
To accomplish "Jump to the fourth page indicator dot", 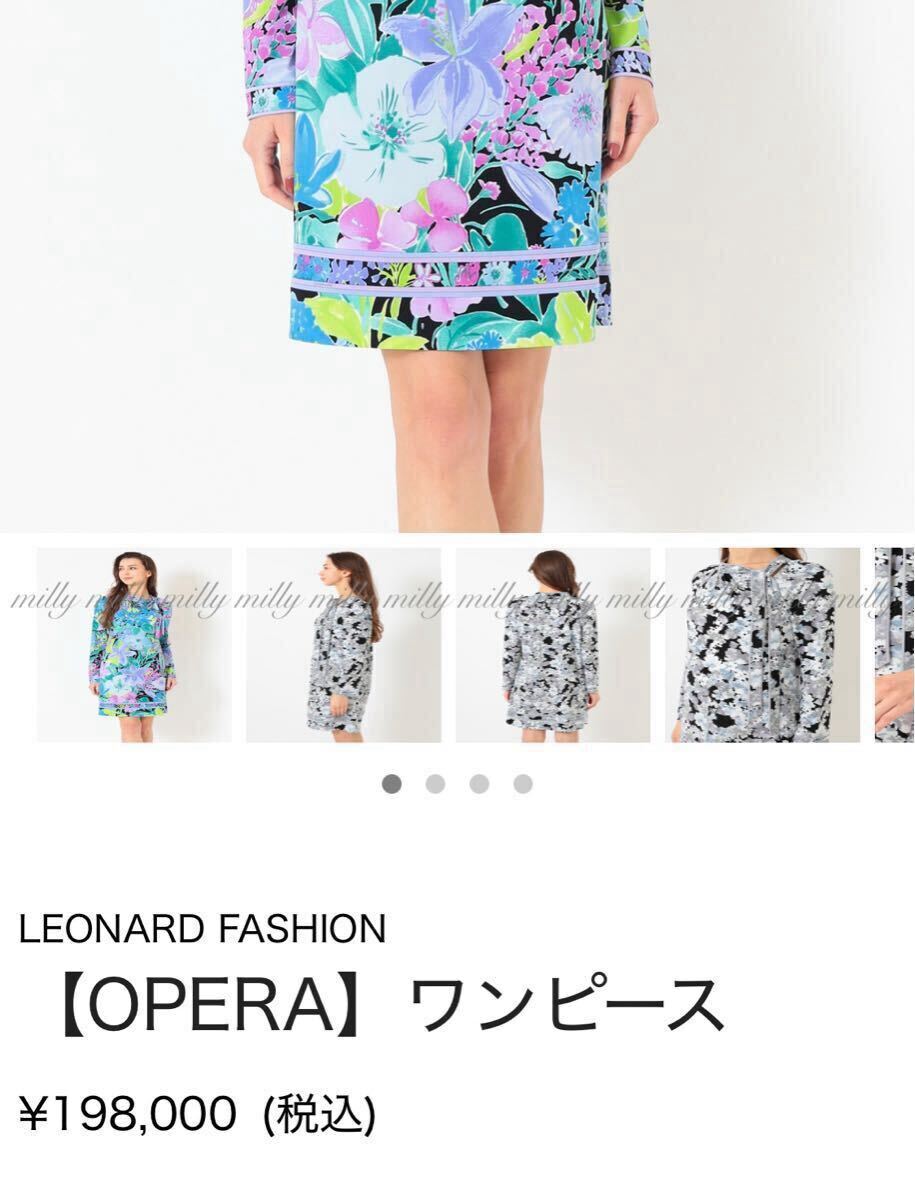I will point(523,784).
